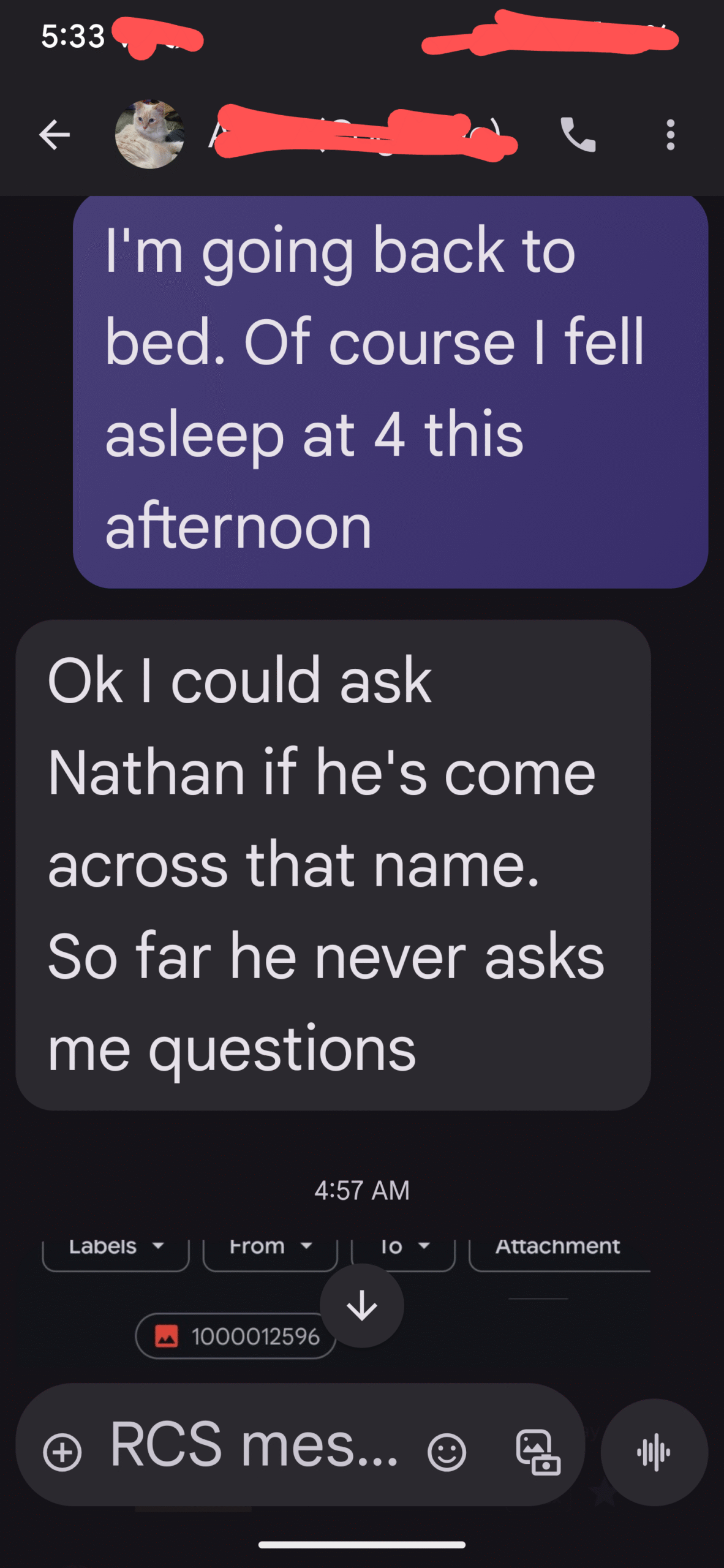Open the emoji picker
The width and height of the screenshot is (724, 1568).
point(447,1452)
